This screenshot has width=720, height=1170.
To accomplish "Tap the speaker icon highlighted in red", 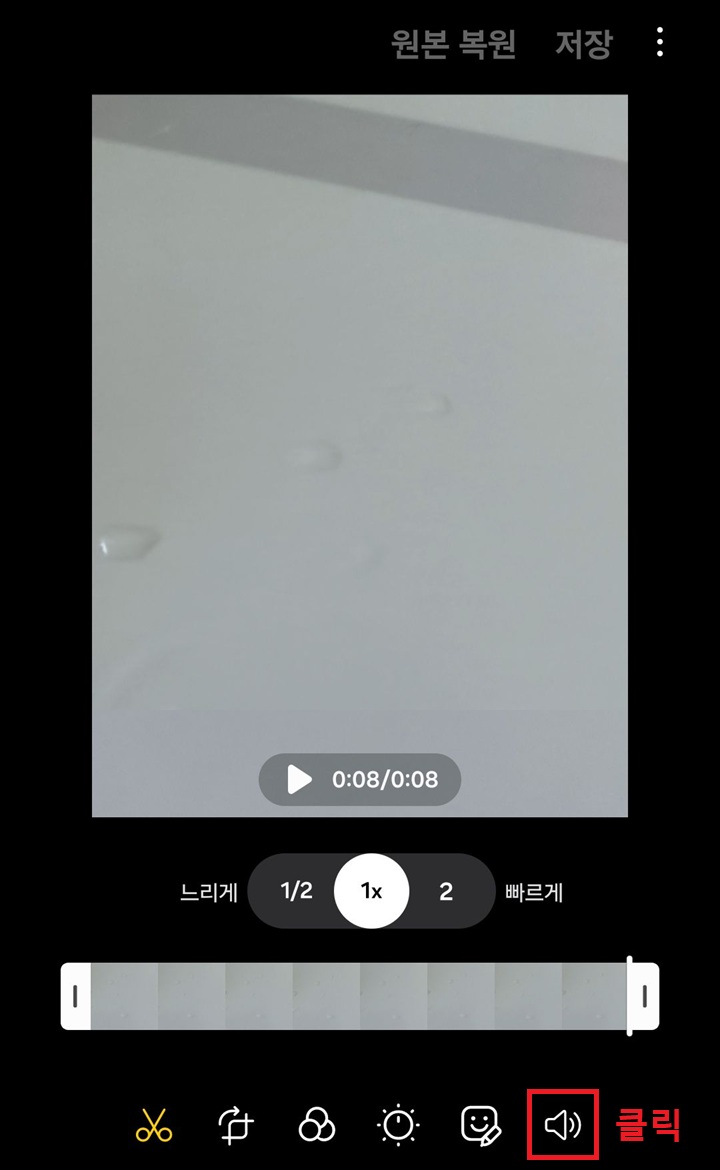I will (561, 1125).
